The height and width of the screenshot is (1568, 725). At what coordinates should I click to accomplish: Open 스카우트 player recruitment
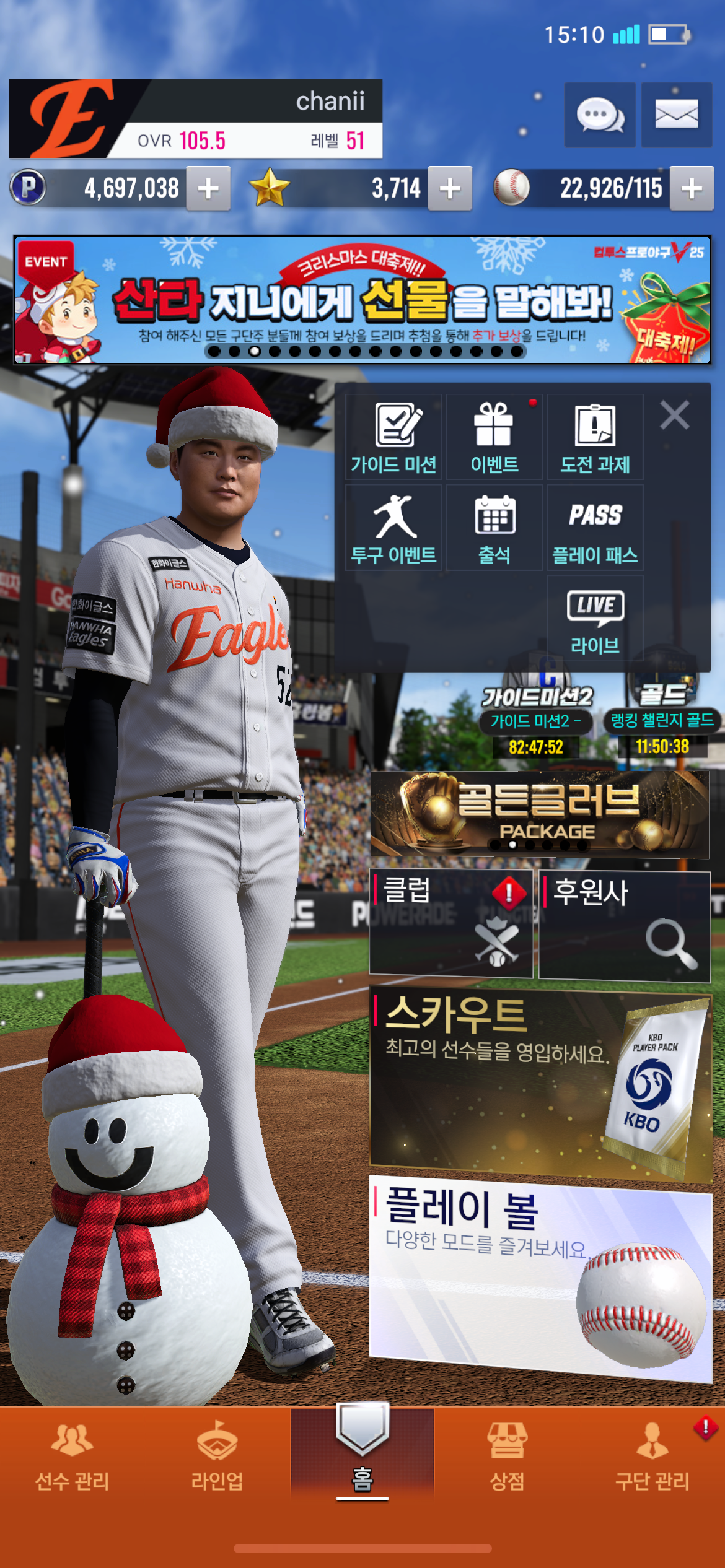[539, 1084]
